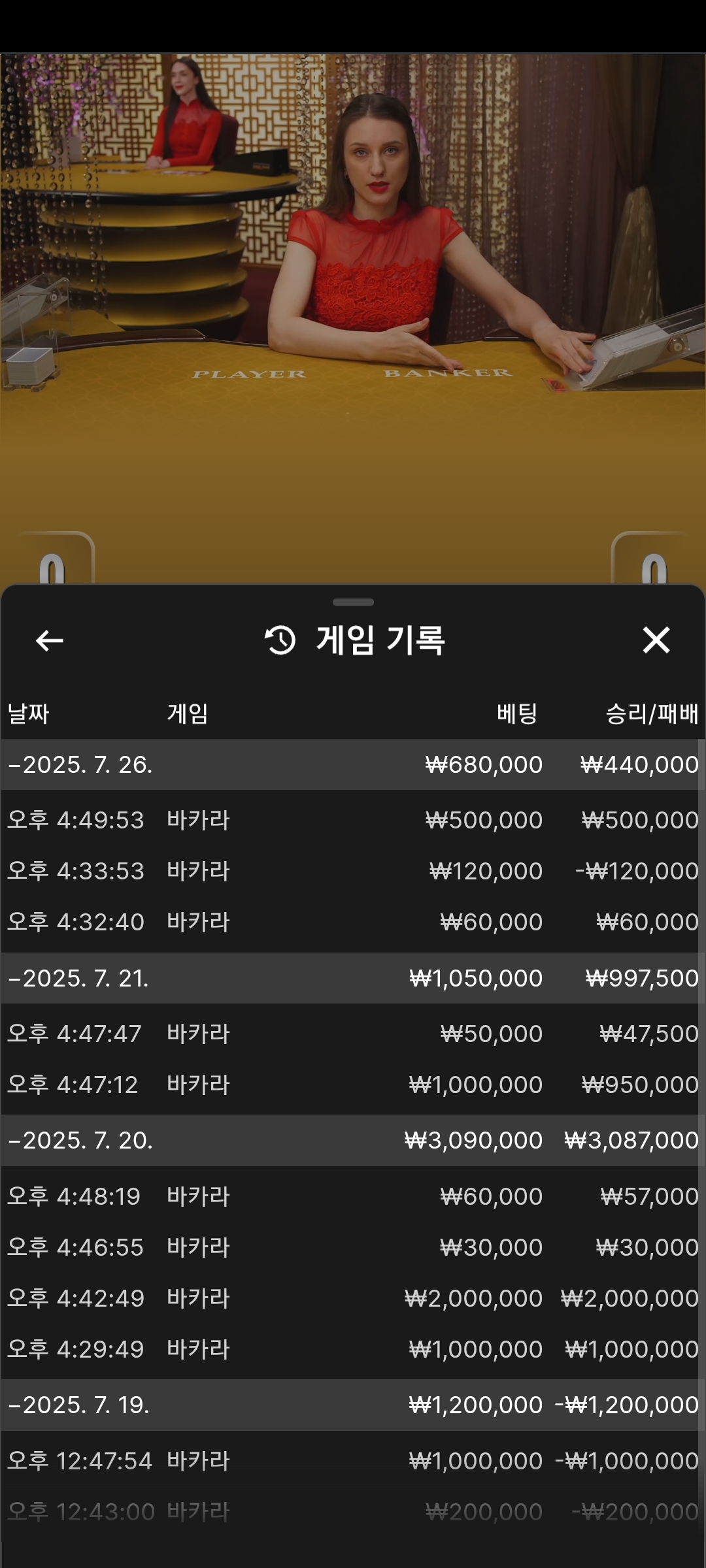Collapse the 2025. 7. 21. date group
The image size is (706, 1568).
(353, 978)
